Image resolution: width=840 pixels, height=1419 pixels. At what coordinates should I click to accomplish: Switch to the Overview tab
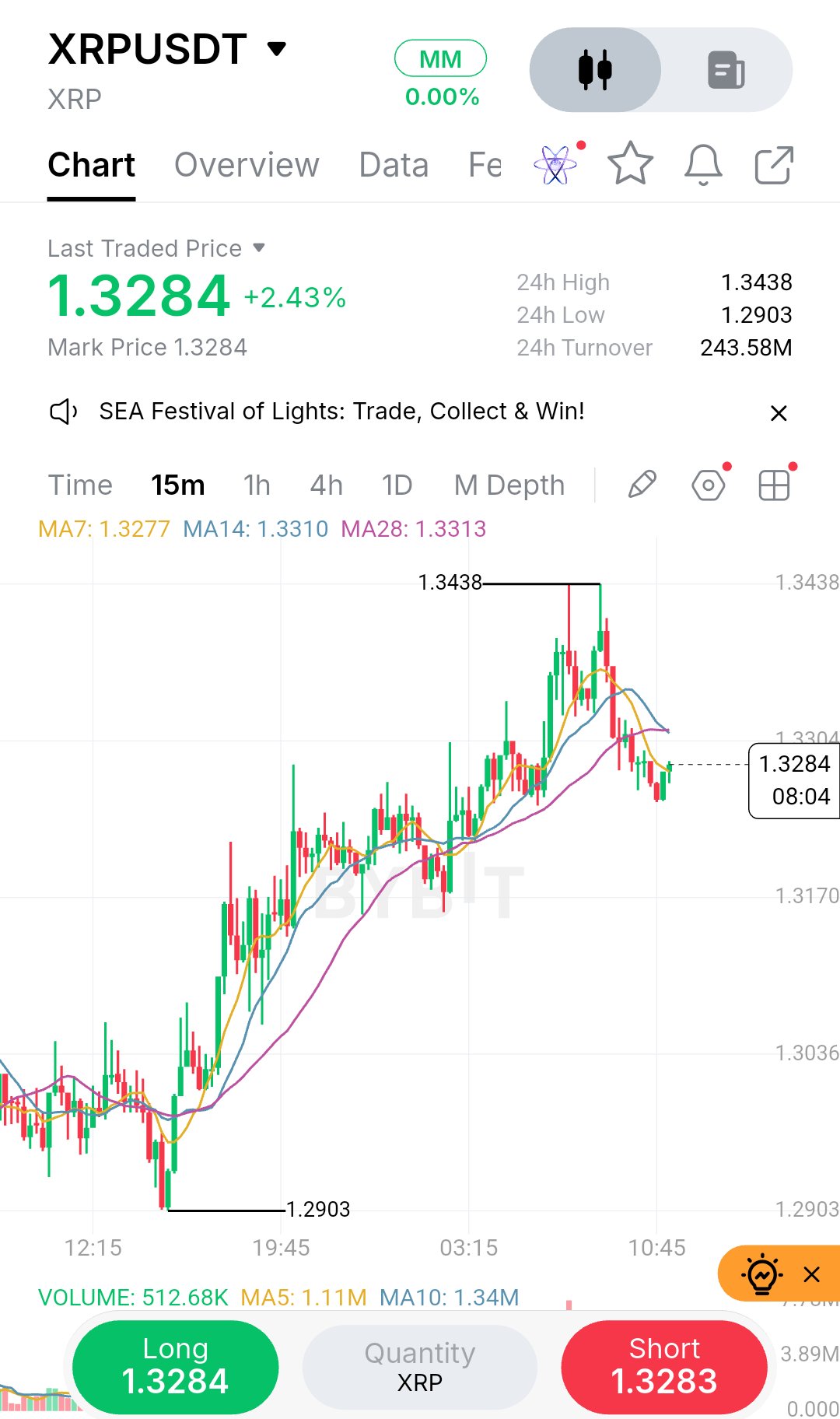(247, 165)
